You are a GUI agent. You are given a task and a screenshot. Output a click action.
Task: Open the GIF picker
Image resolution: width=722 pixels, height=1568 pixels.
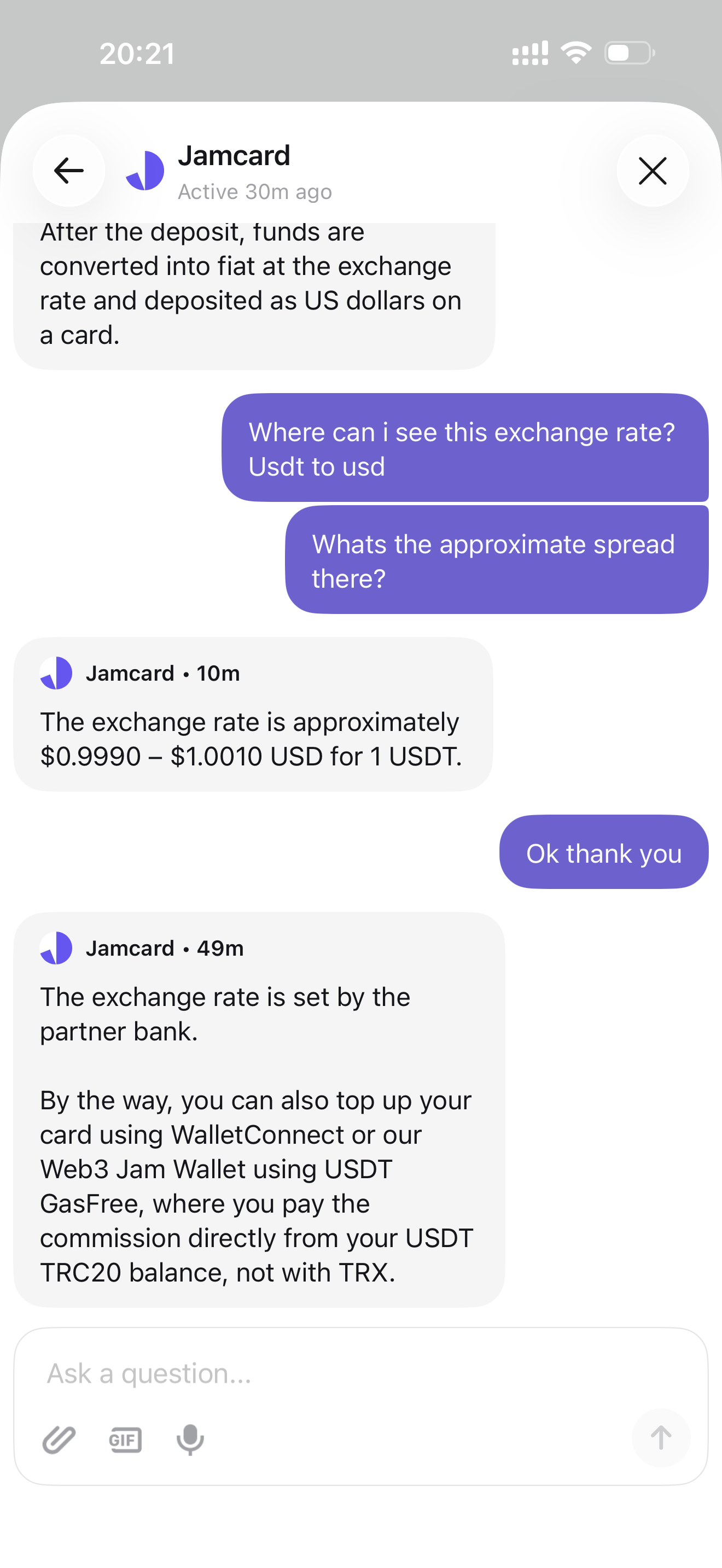(125, 1440)
